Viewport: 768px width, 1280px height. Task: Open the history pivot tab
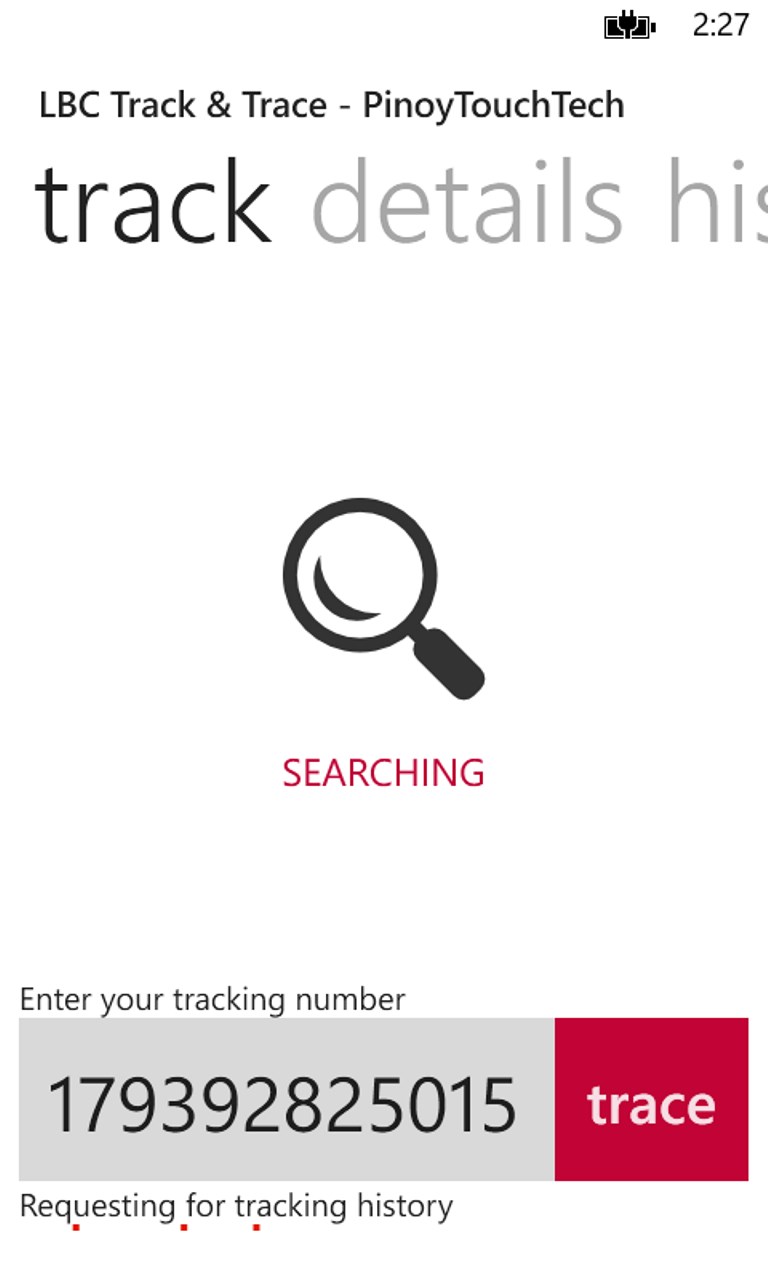(715, 203)
